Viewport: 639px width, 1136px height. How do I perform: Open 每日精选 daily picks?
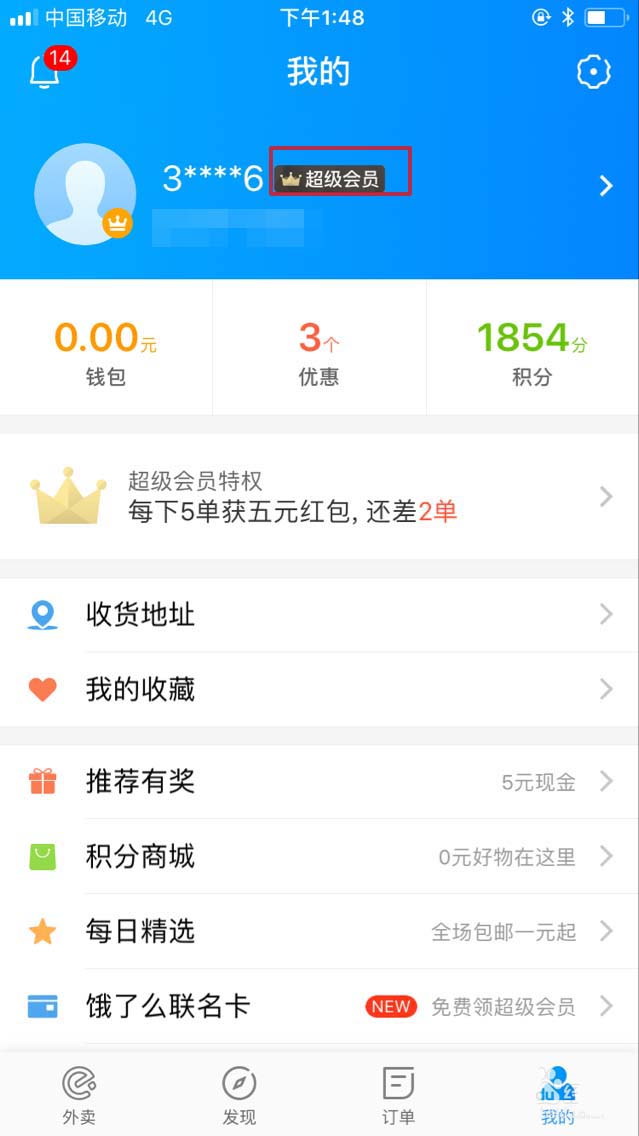click(319, 931)
